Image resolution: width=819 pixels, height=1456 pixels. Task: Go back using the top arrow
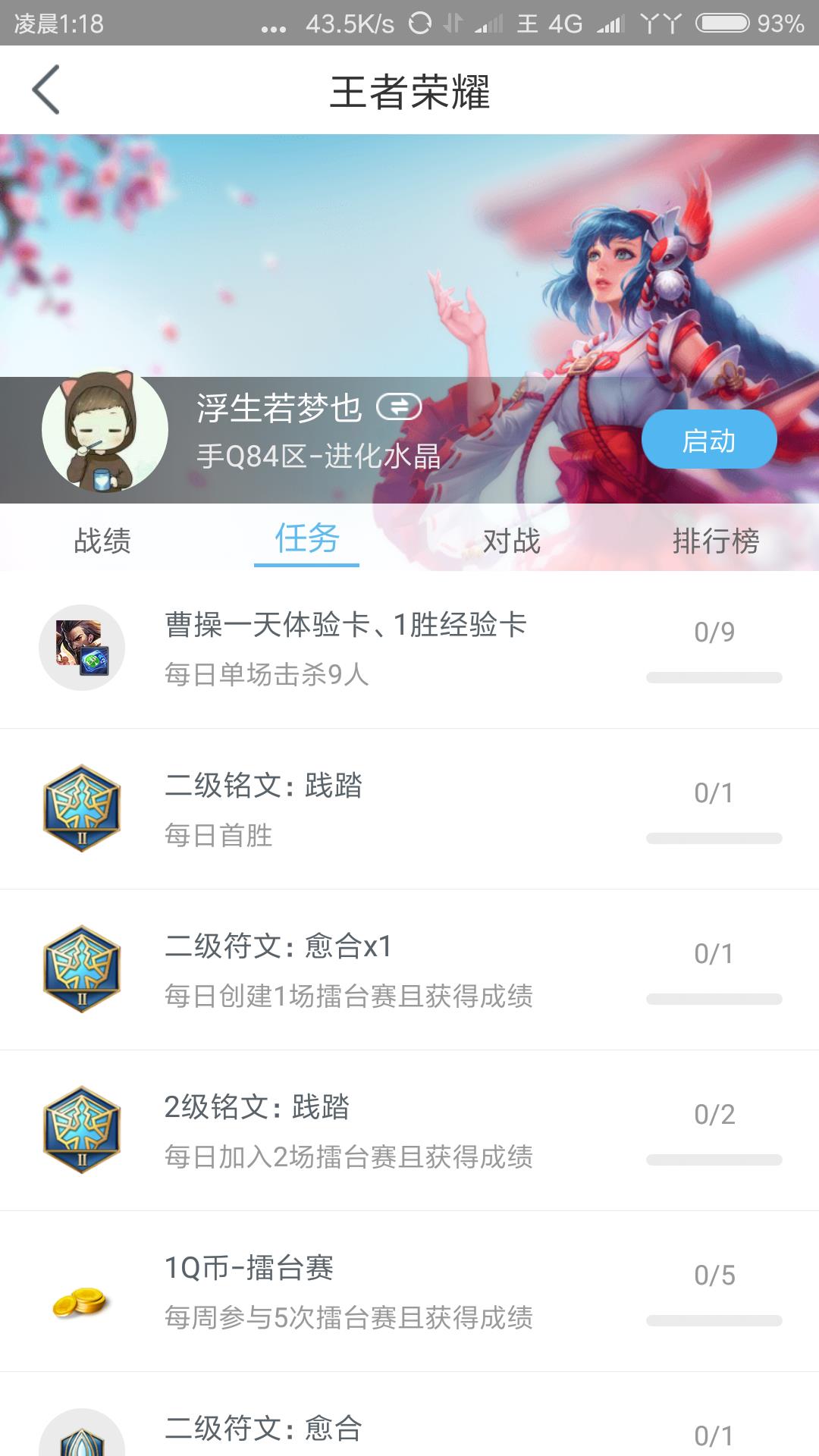(x=47, y=90)
